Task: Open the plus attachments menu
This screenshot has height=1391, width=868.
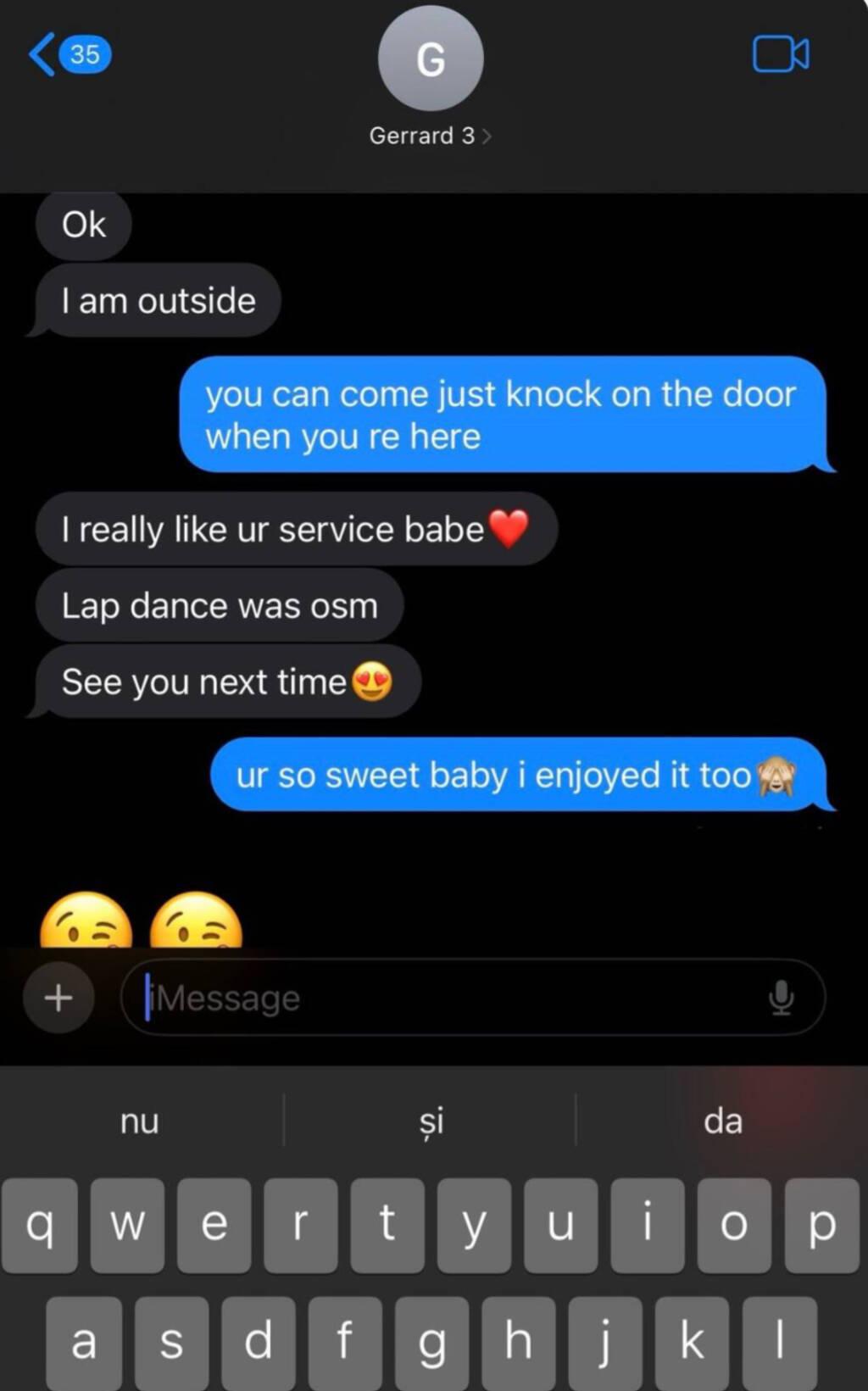Action: pos(58,998)
